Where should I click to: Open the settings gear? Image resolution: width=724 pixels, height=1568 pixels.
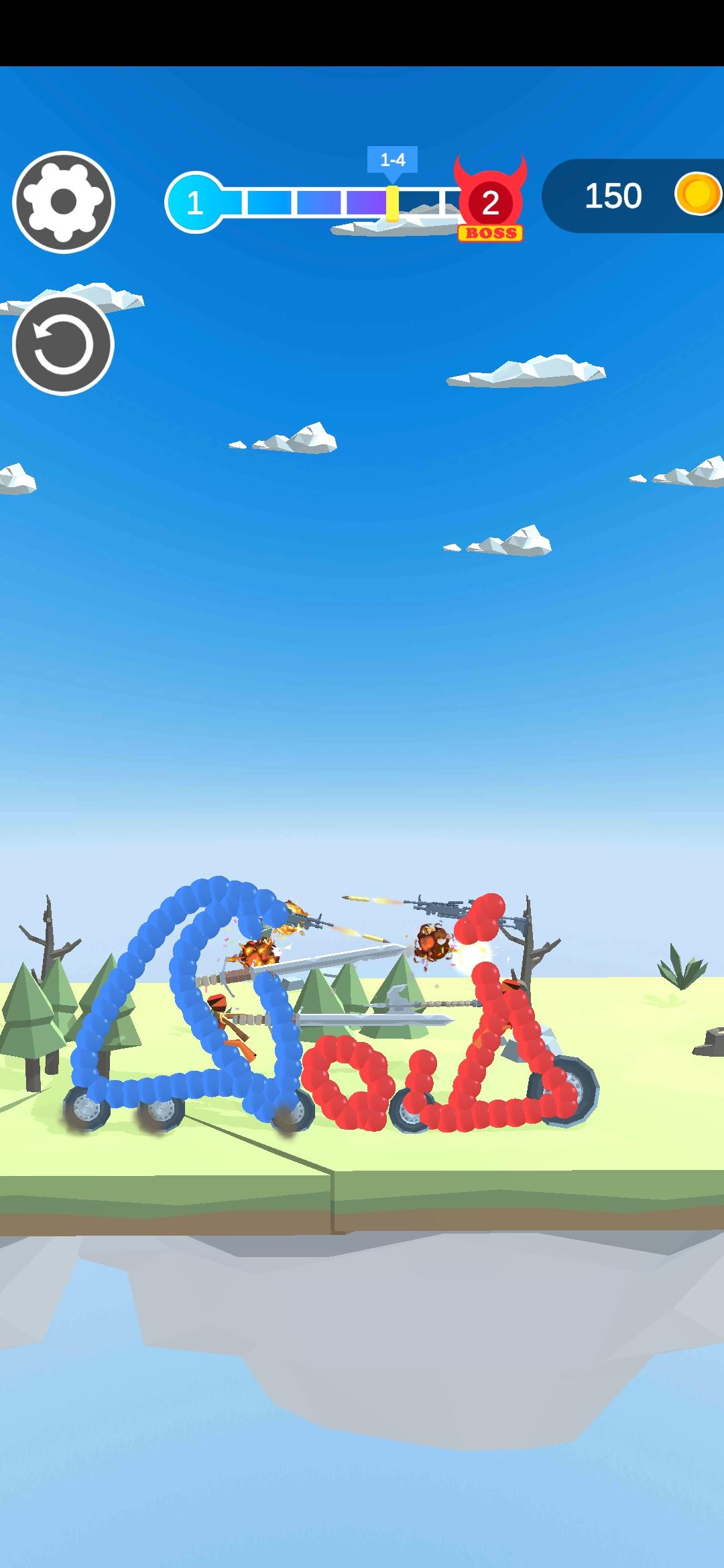pos(64,202)
